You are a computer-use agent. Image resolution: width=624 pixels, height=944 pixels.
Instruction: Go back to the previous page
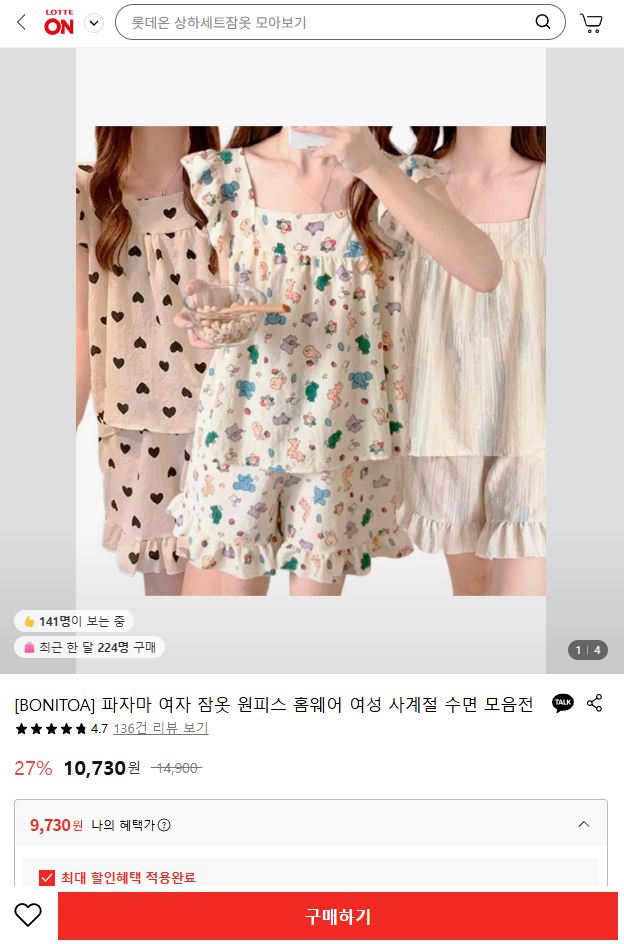(21, 22)
